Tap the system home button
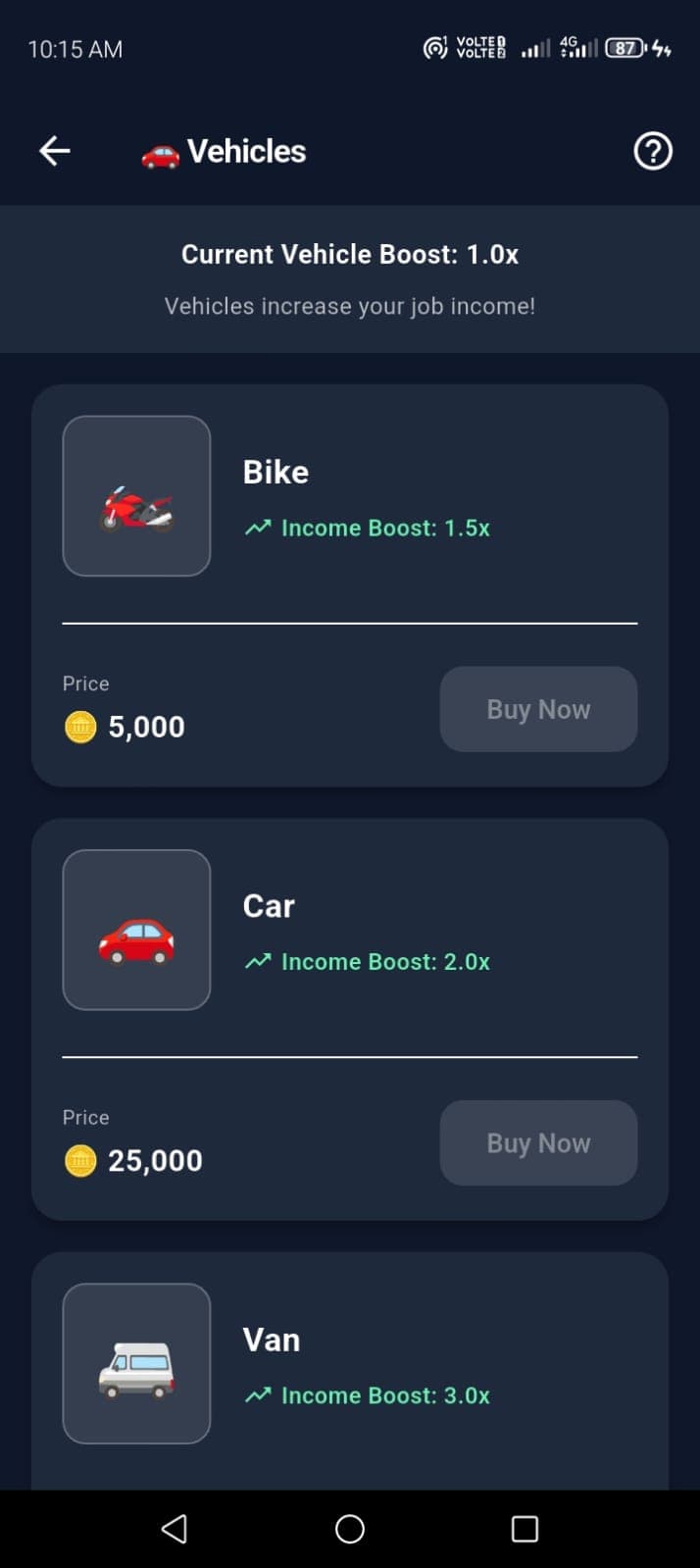 point(350,1529)
